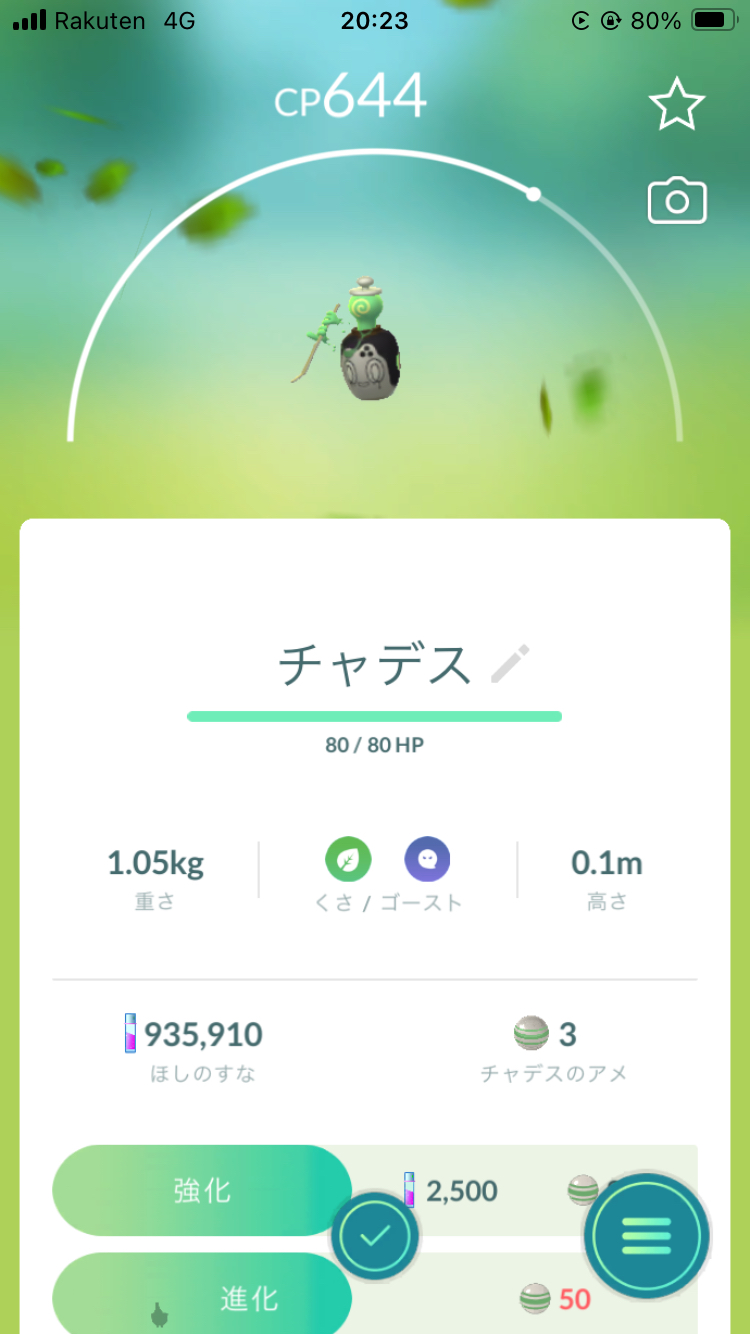Confirm with the round checkmark button

[374, 1237]
